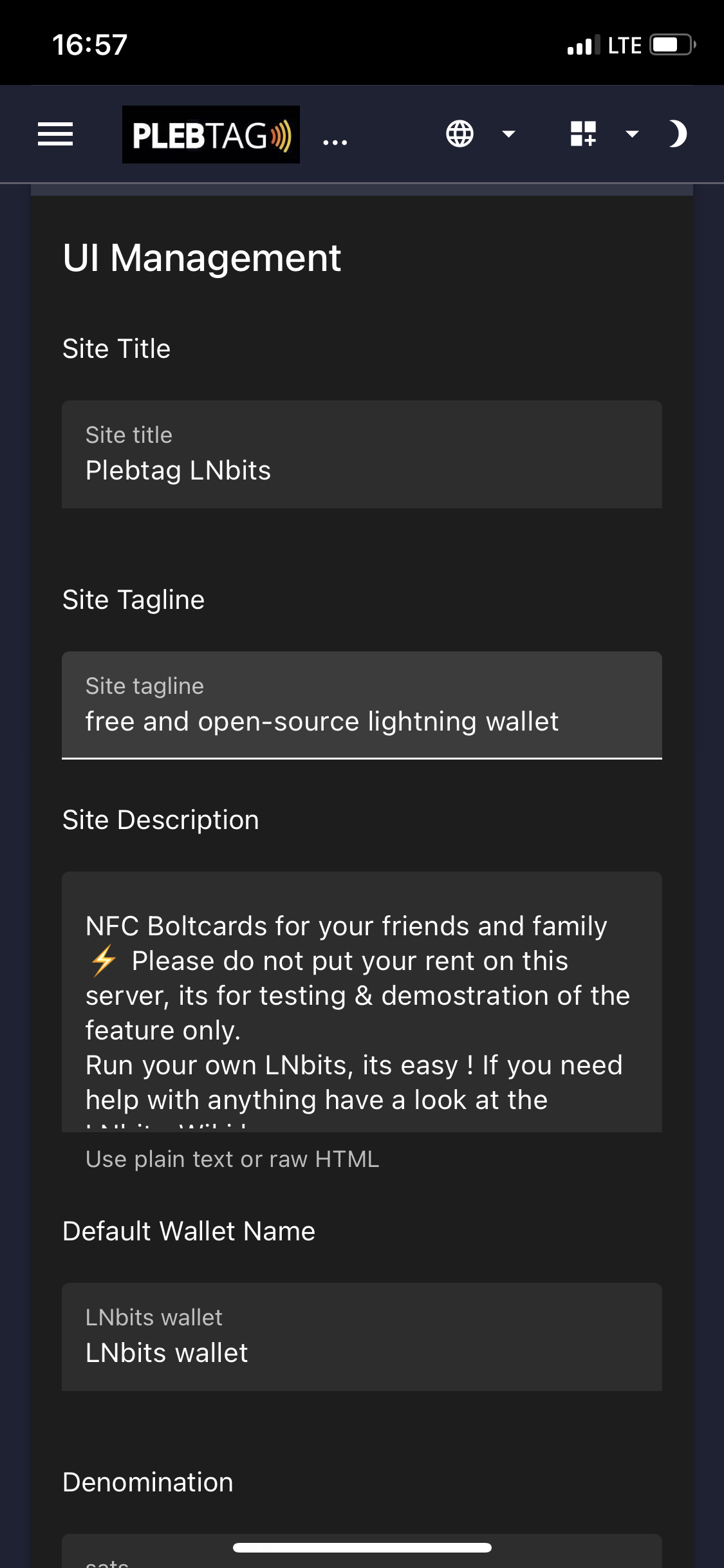The height and width of the screenshot is (1568, 724).
Task: Click the Default Wallet Name field
Action: [x=362, y=1352]
